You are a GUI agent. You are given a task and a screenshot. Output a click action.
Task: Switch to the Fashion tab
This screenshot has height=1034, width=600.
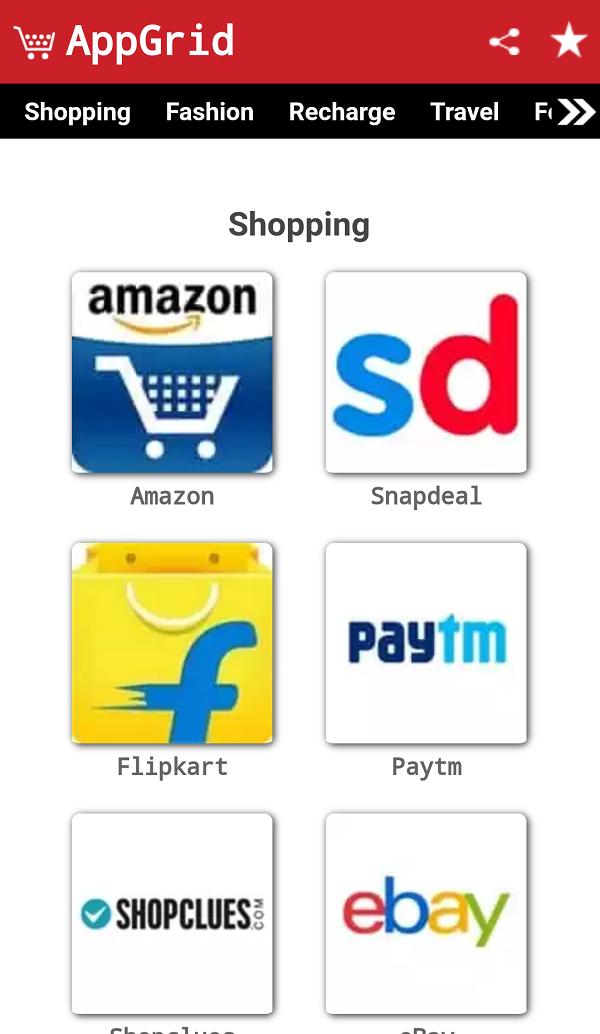pyautogui.click(x=210, y=112)
